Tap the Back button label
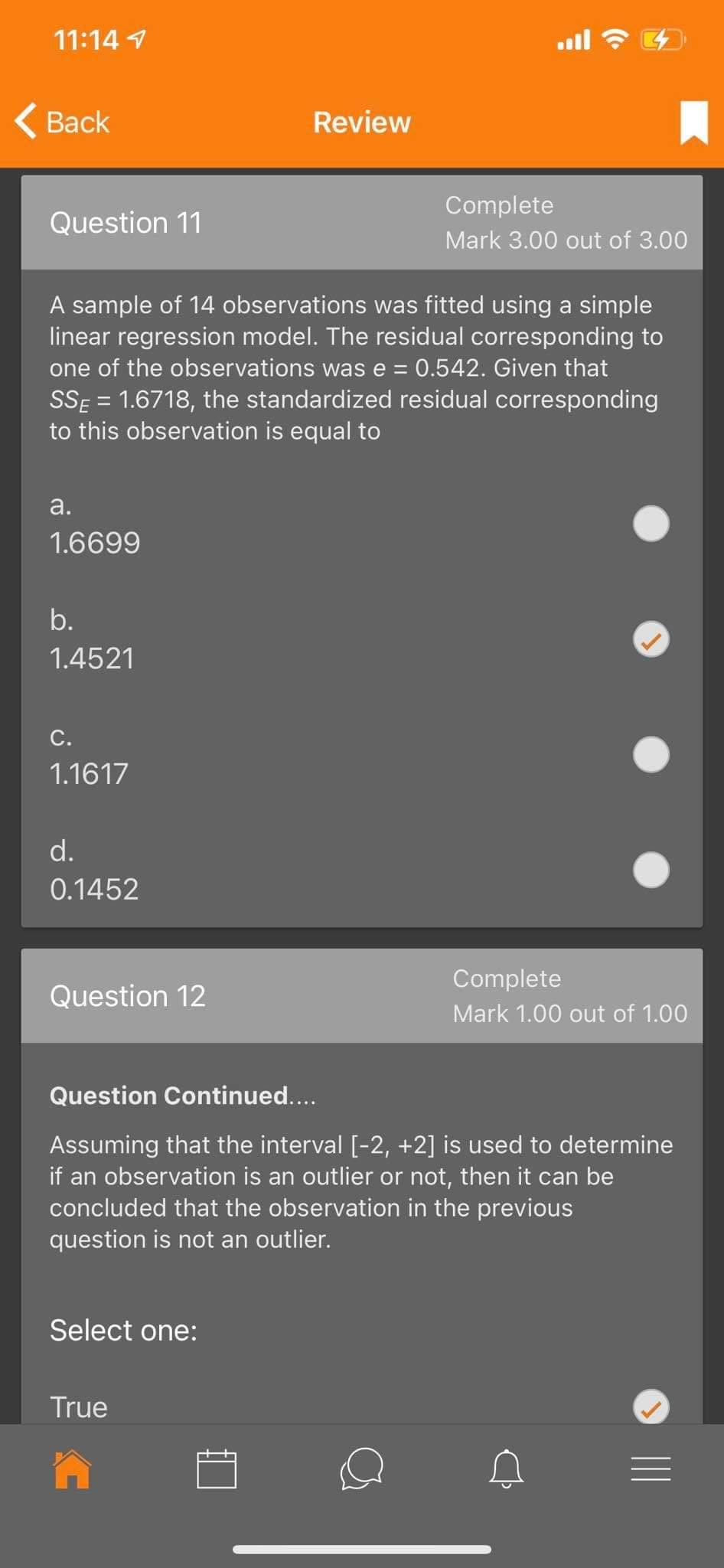This screenshot has width=724, height=1568. coord(76,121)
